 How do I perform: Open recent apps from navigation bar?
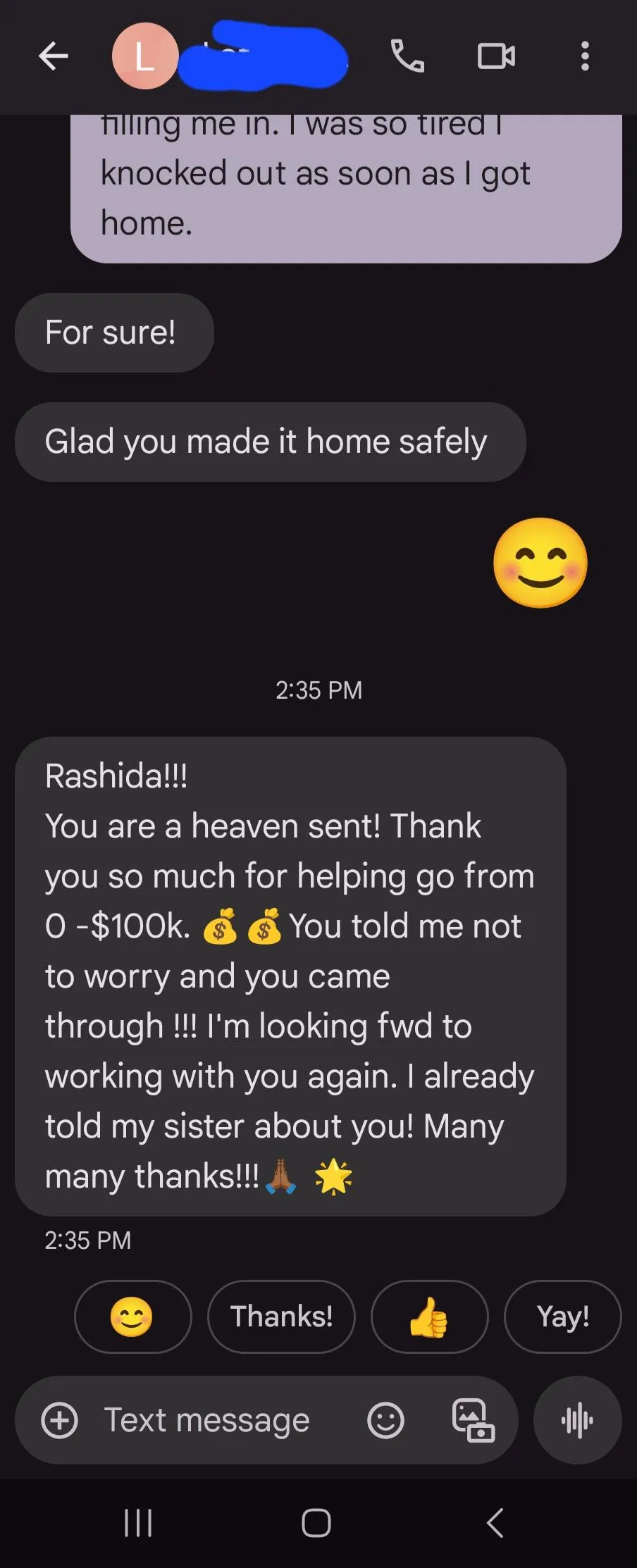pos(138,1522)
